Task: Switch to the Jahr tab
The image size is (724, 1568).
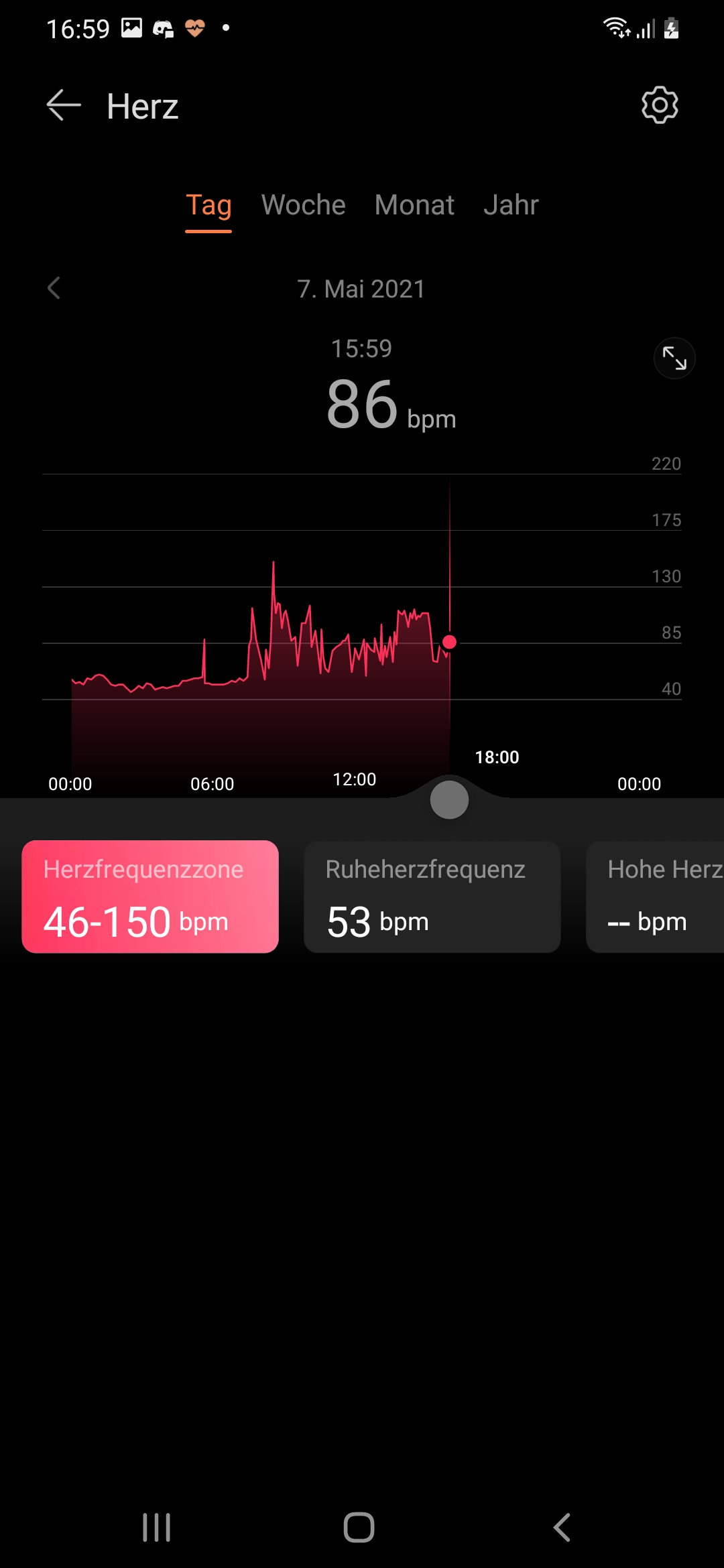Action: [x=511, y=205]
